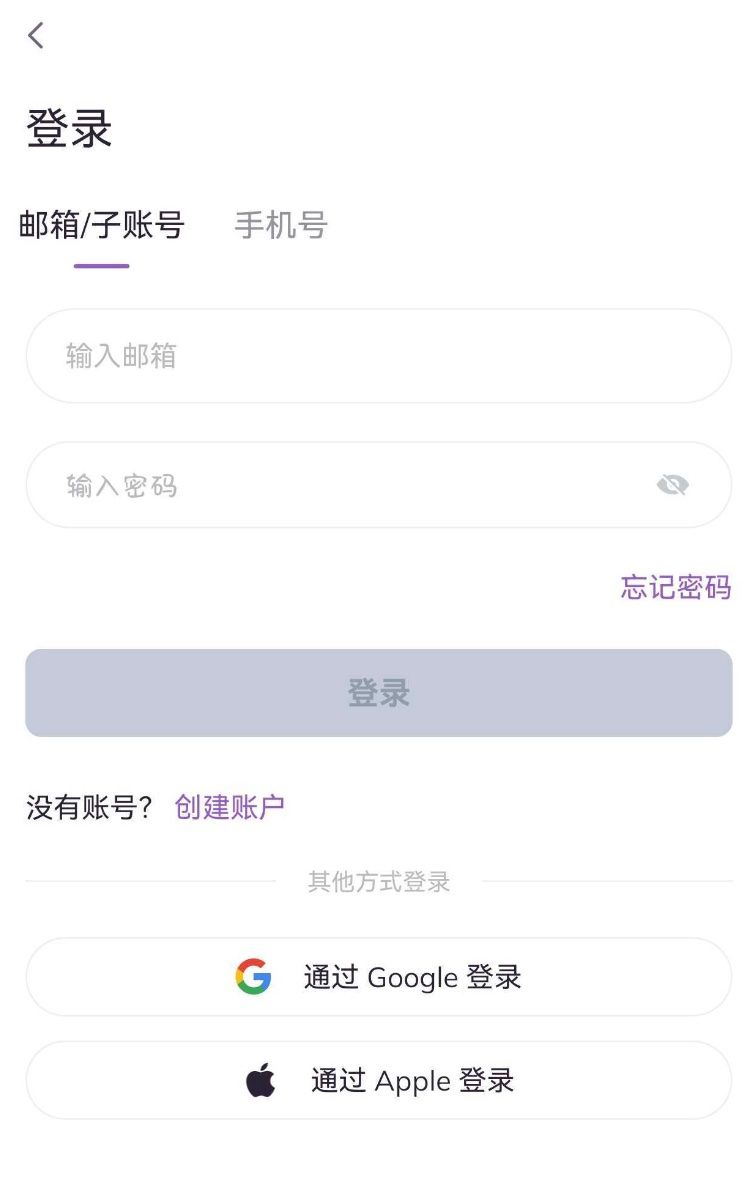Choose 通过 Apple 登录
Viewport: 756px width, 1204px height.
[378, 1081]
